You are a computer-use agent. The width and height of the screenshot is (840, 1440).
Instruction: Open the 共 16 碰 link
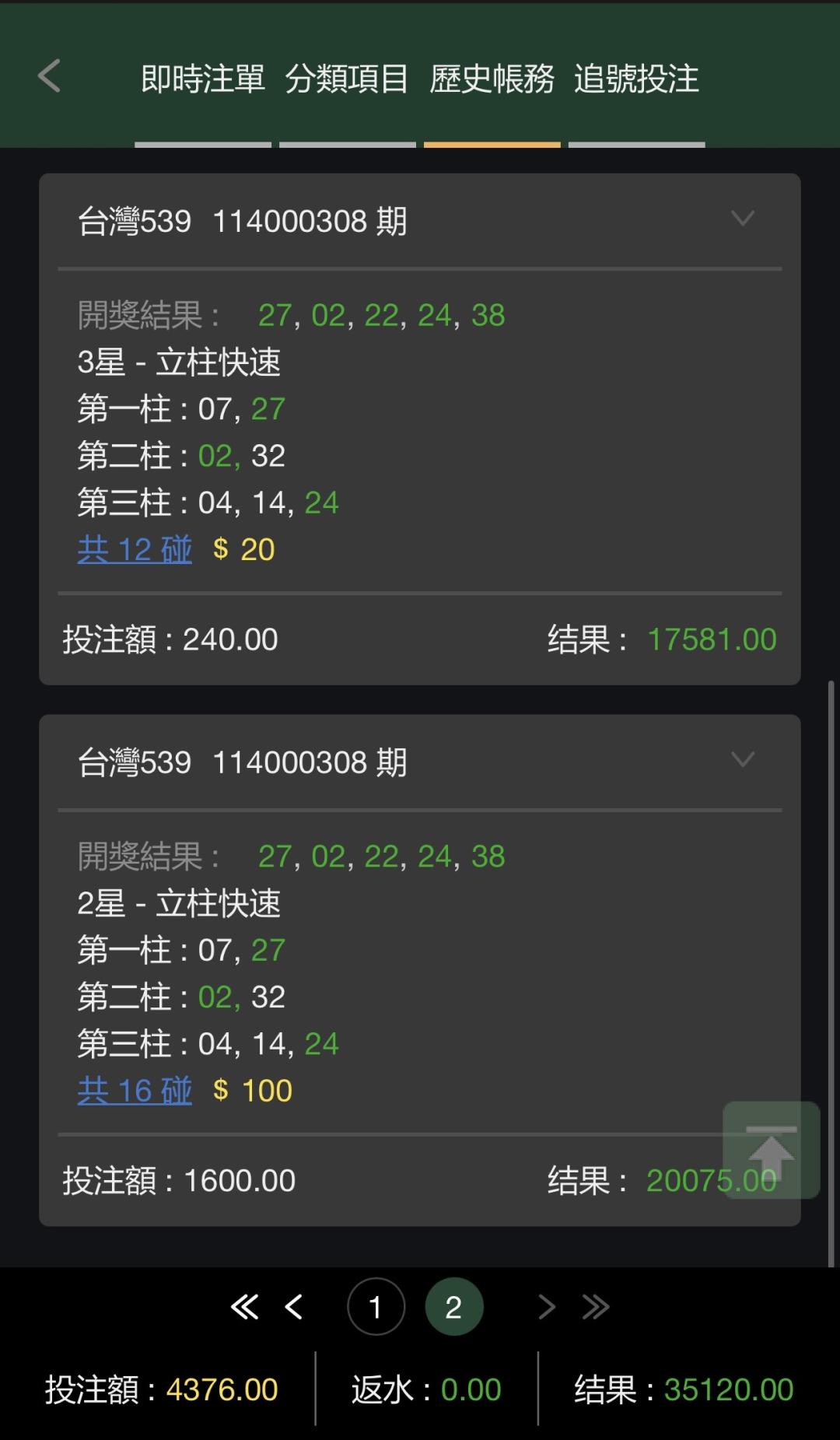click(x=135, y=1091)
